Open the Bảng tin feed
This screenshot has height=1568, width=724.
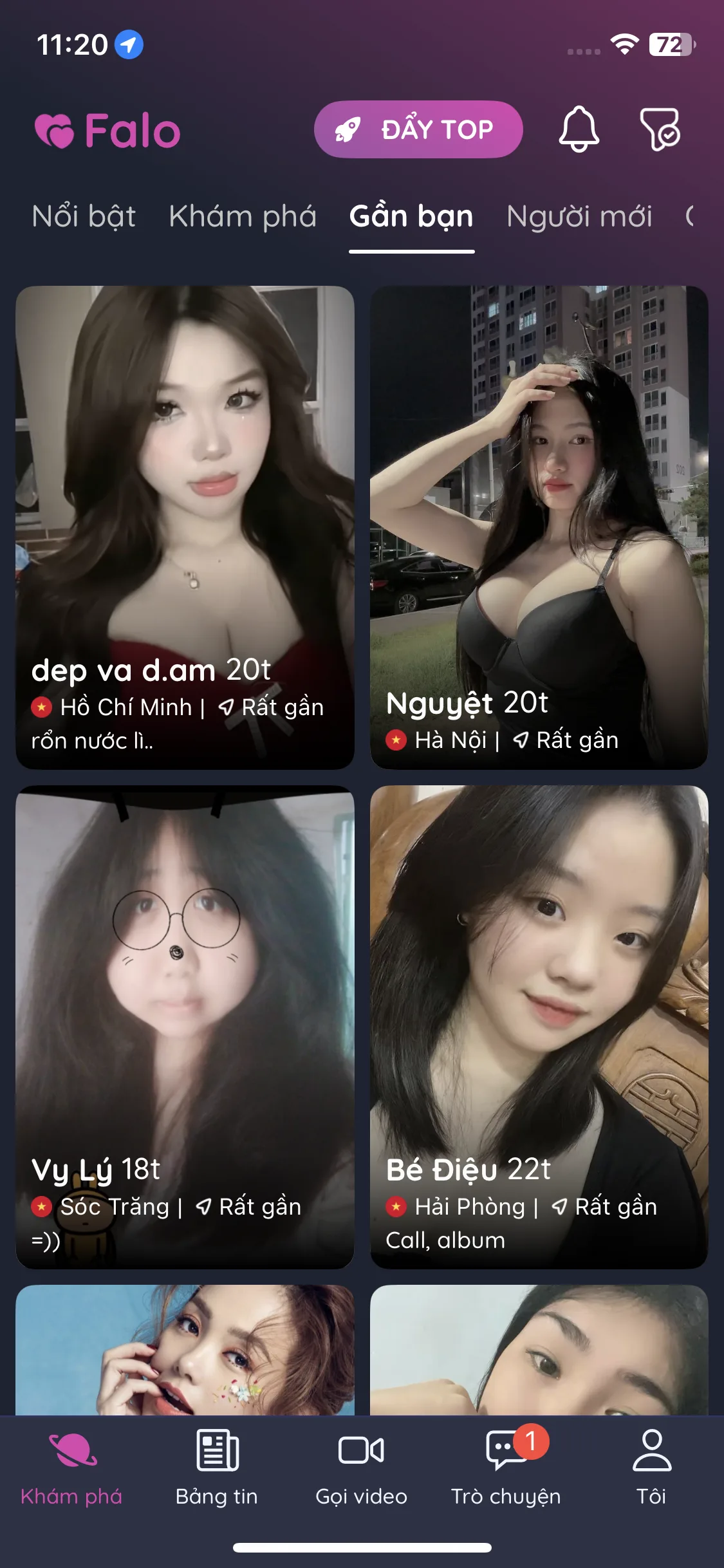click(x=217, y=1468)
